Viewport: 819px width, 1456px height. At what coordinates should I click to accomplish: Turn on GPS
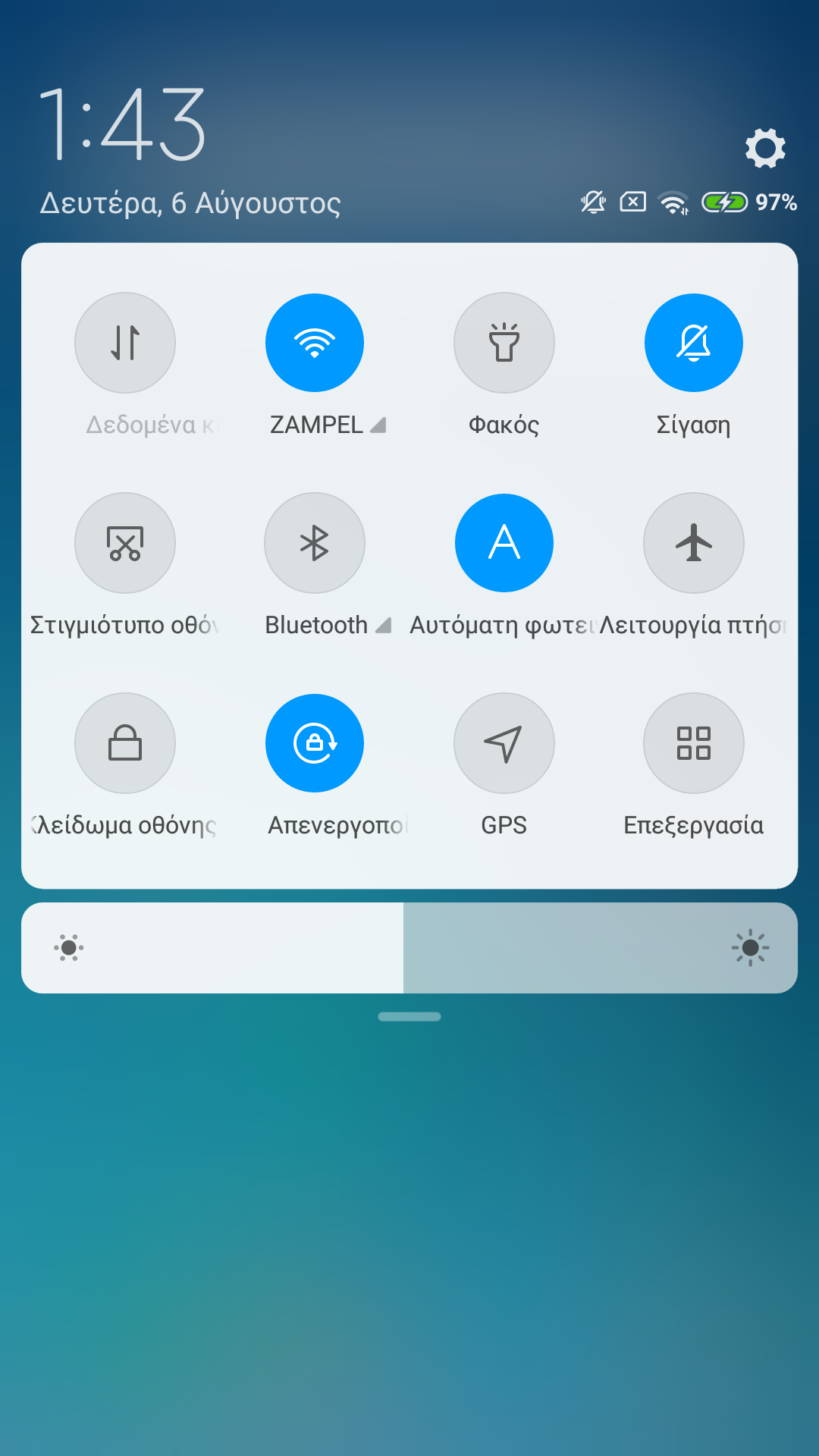(x=504, y=743)
